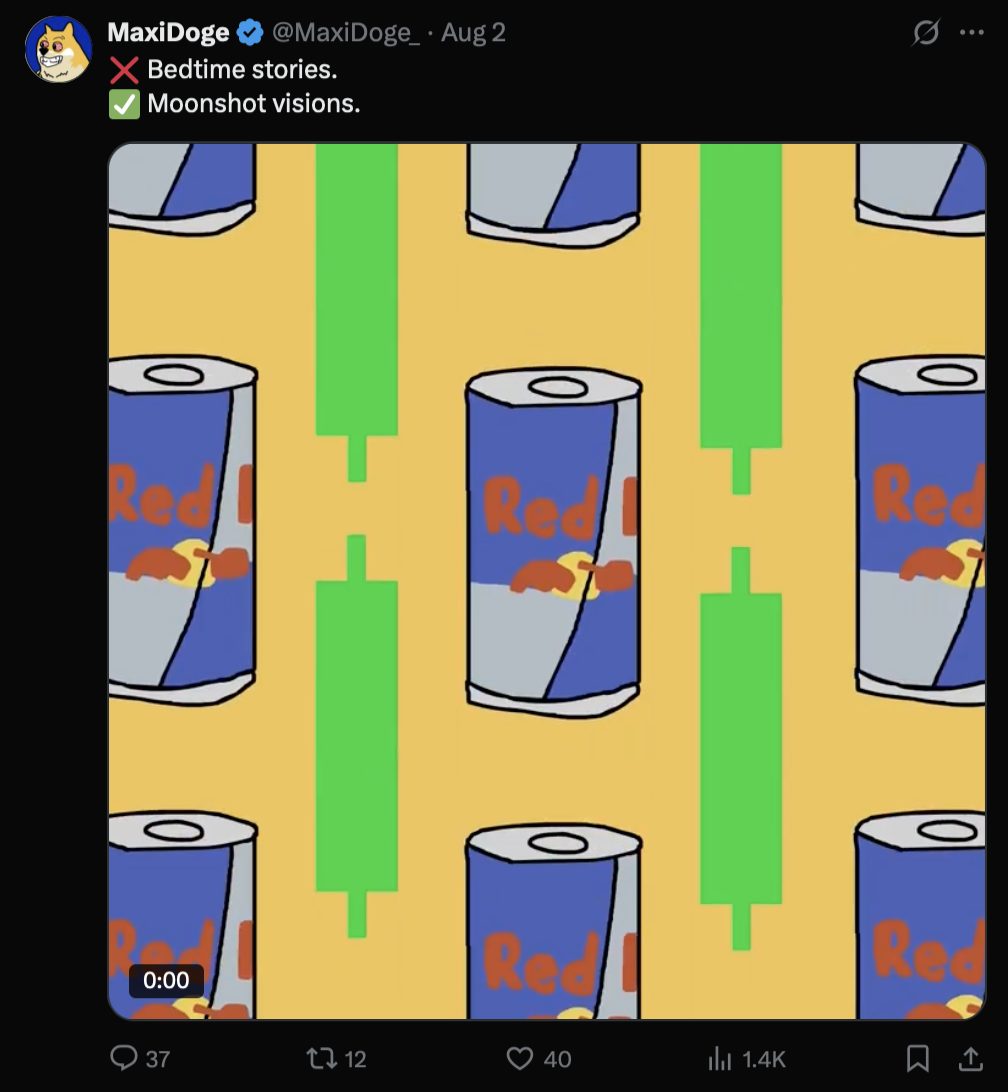Bookmark MaxiDoge's post
The height and width of the screenshot is (1092, 1008).
tap(917, 1058)
